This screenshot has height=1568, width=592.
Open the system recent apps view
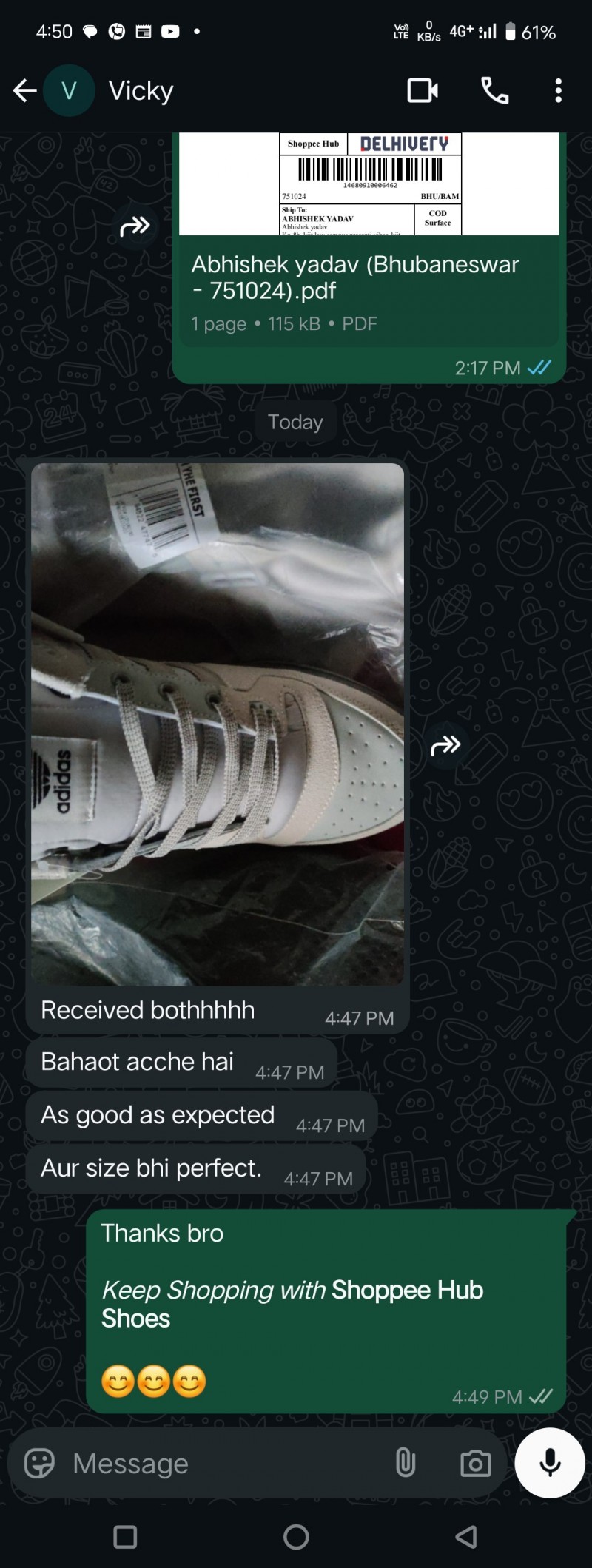pos(125,1537)
